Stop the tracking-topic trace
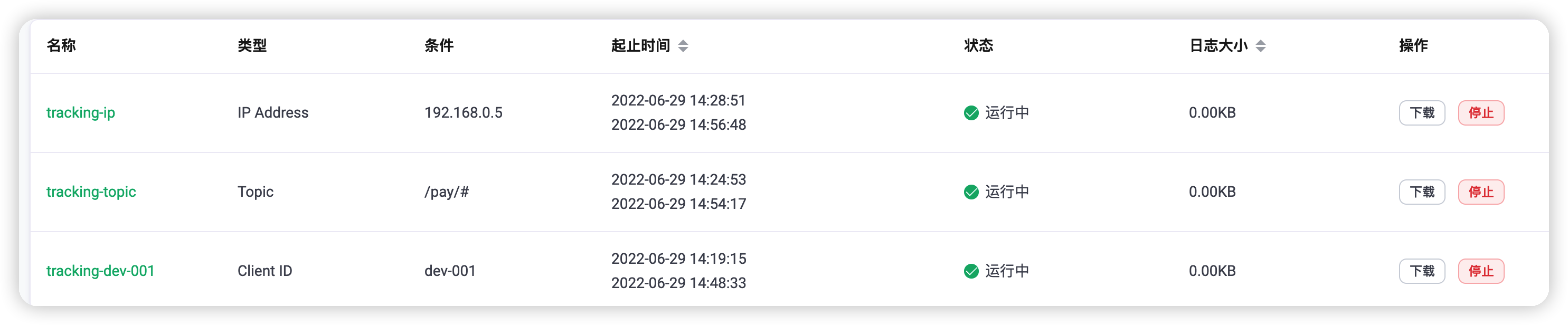Screen dimensions: 1568x325 pyautogui.click(x=1480, y=192)
